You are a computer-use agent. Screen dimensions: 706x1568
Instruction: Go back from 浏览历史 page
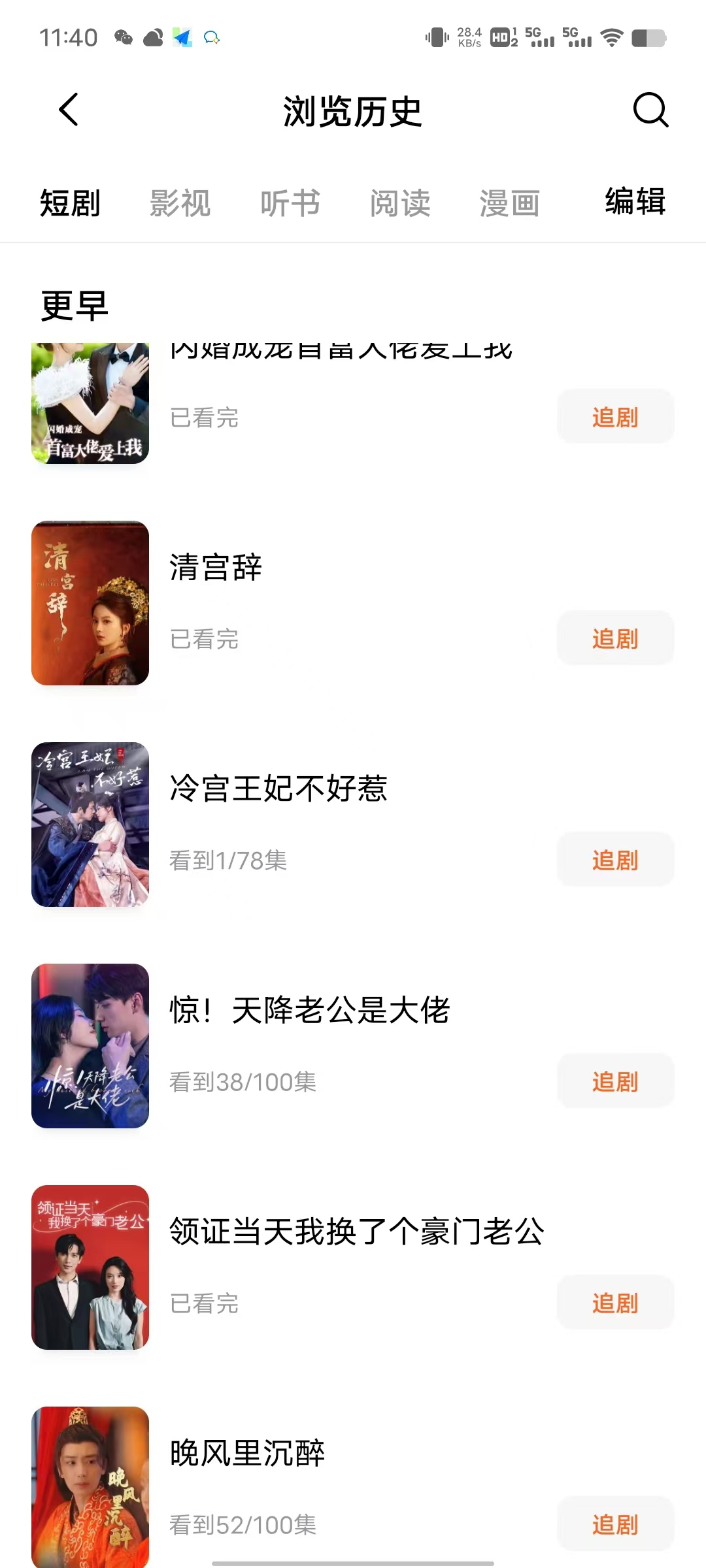click(x=69, y=109)
